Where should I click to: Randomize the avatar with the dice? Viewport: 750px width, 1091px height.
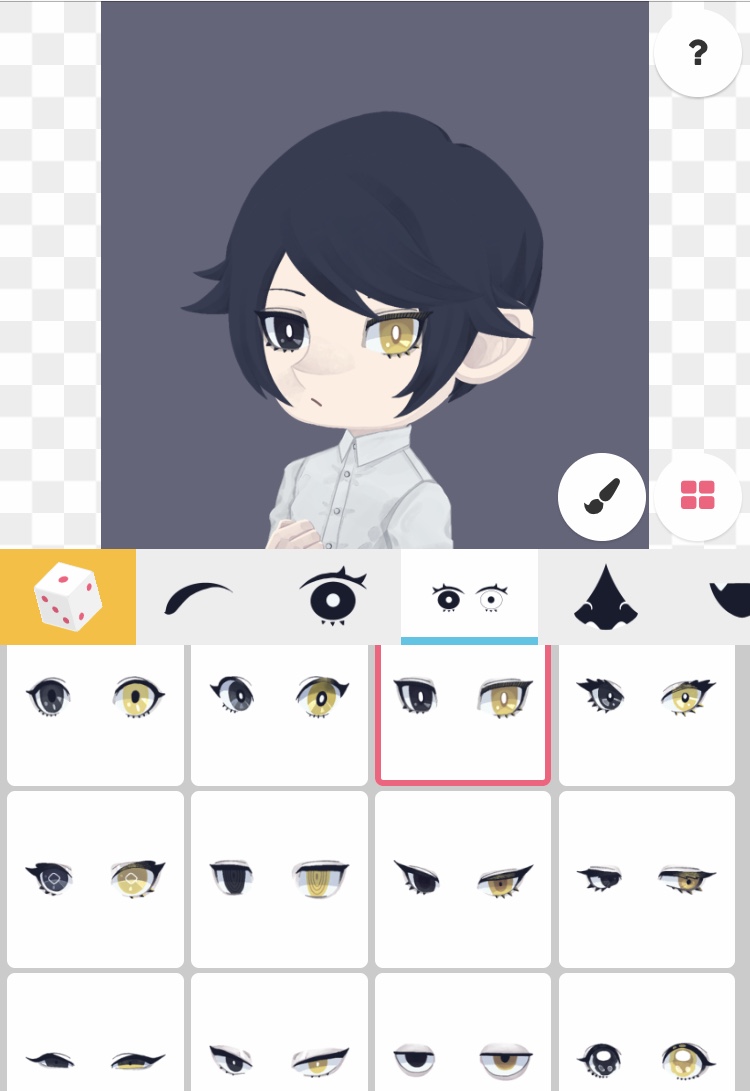point(67,597)
